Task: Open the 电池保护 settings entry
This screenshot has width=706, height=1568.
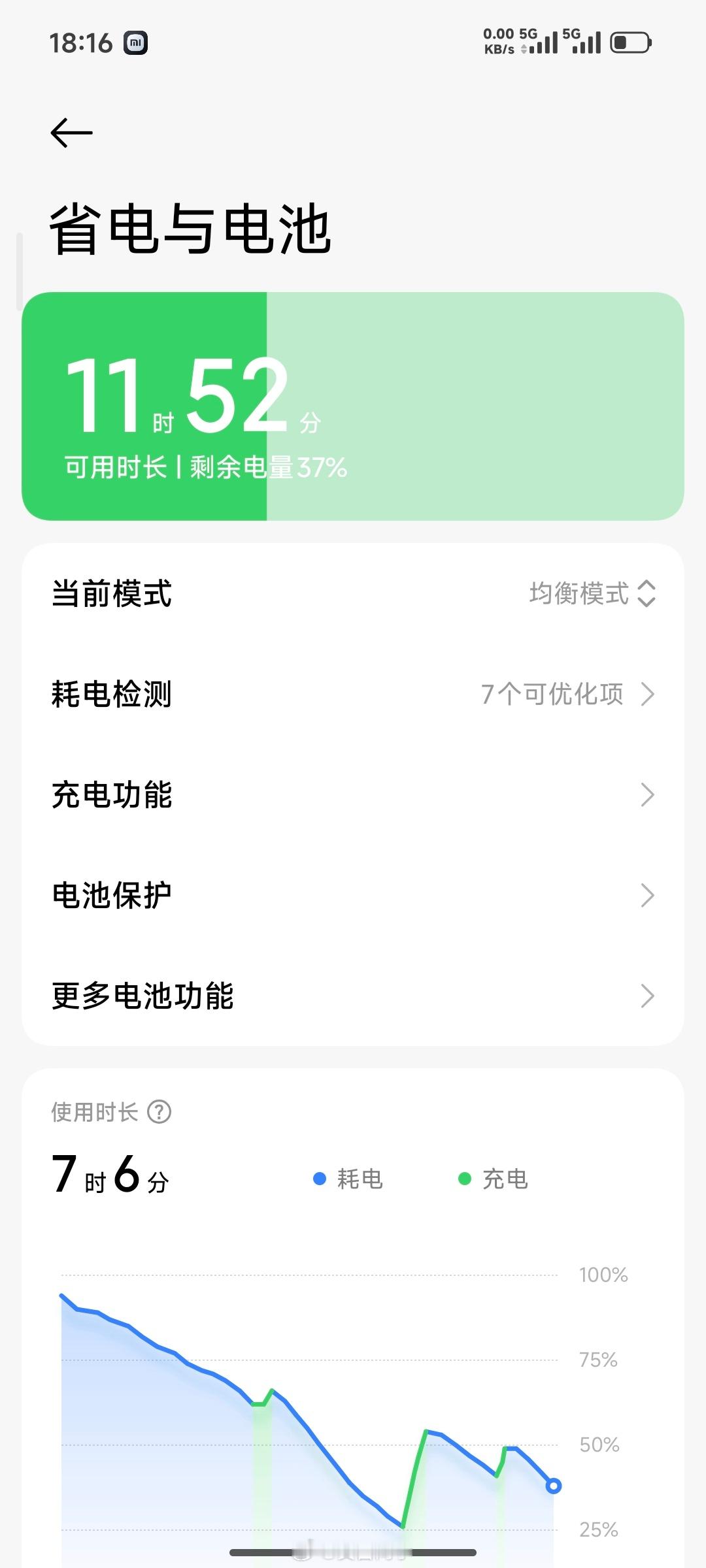Action: pyautogui.click(x=353, y=896)
